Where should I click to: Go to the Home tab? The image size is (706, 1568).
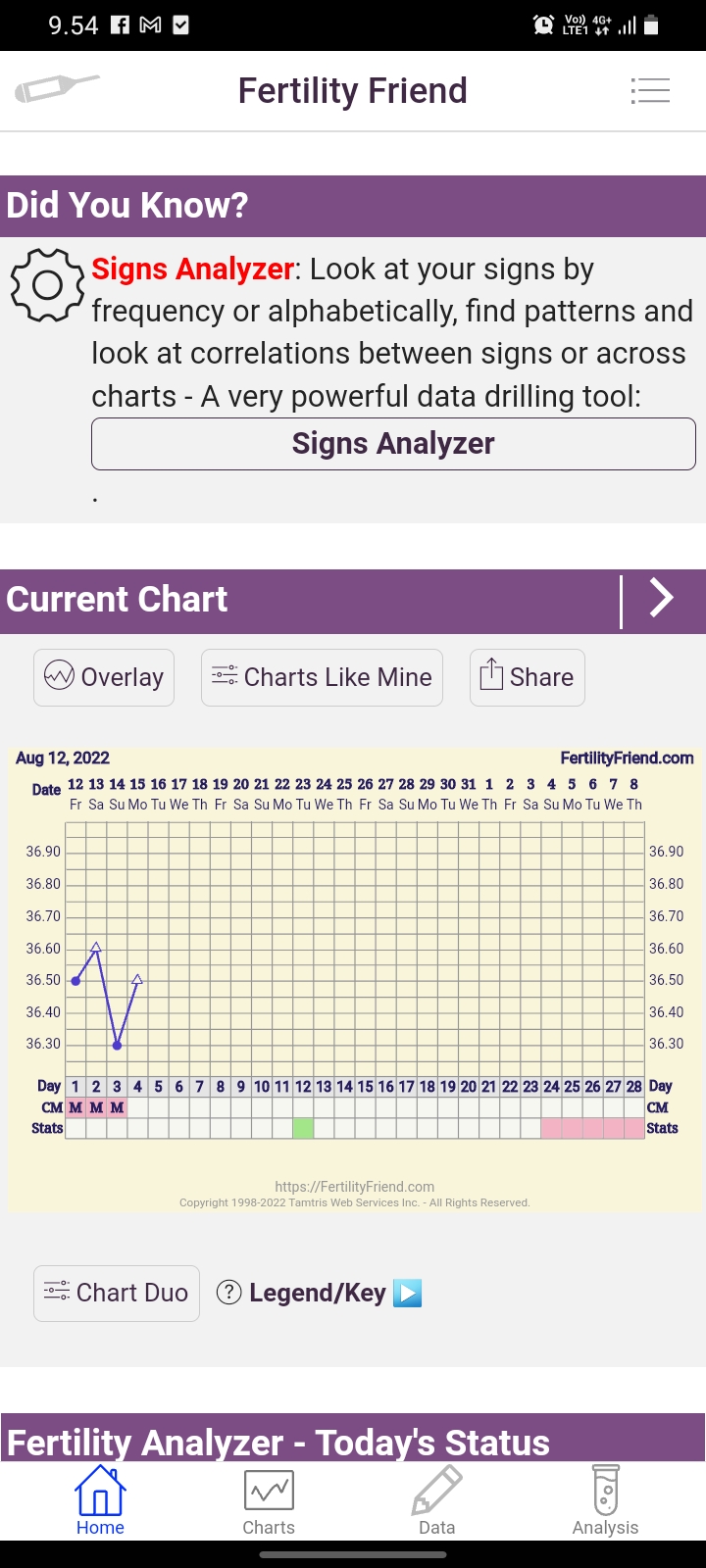coord(100,1500)
